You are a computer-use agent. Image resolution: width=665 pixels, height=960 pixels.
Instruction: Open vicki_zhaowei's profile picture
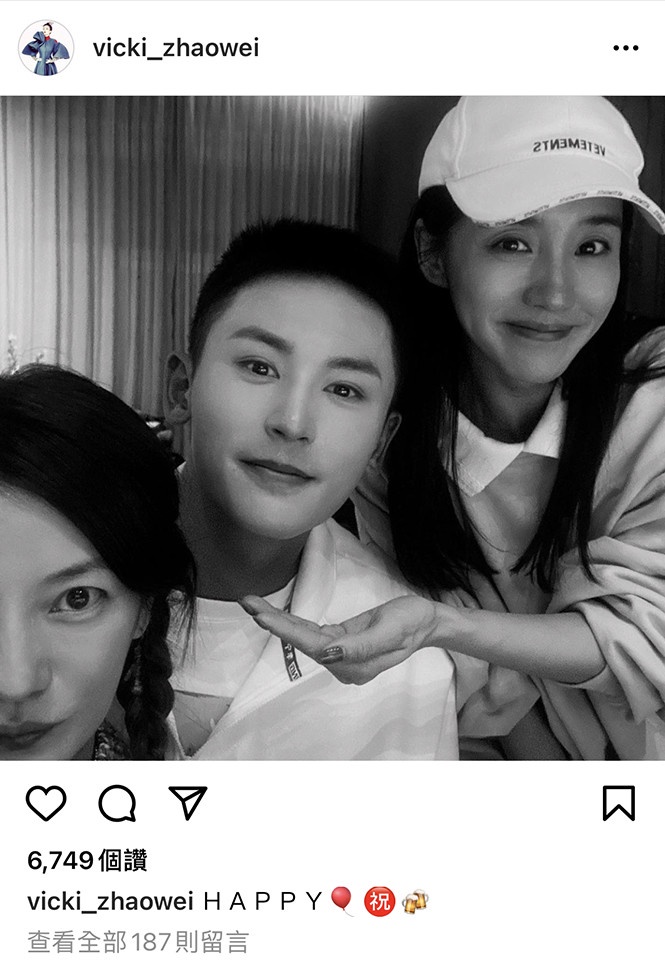click(46, 48)
